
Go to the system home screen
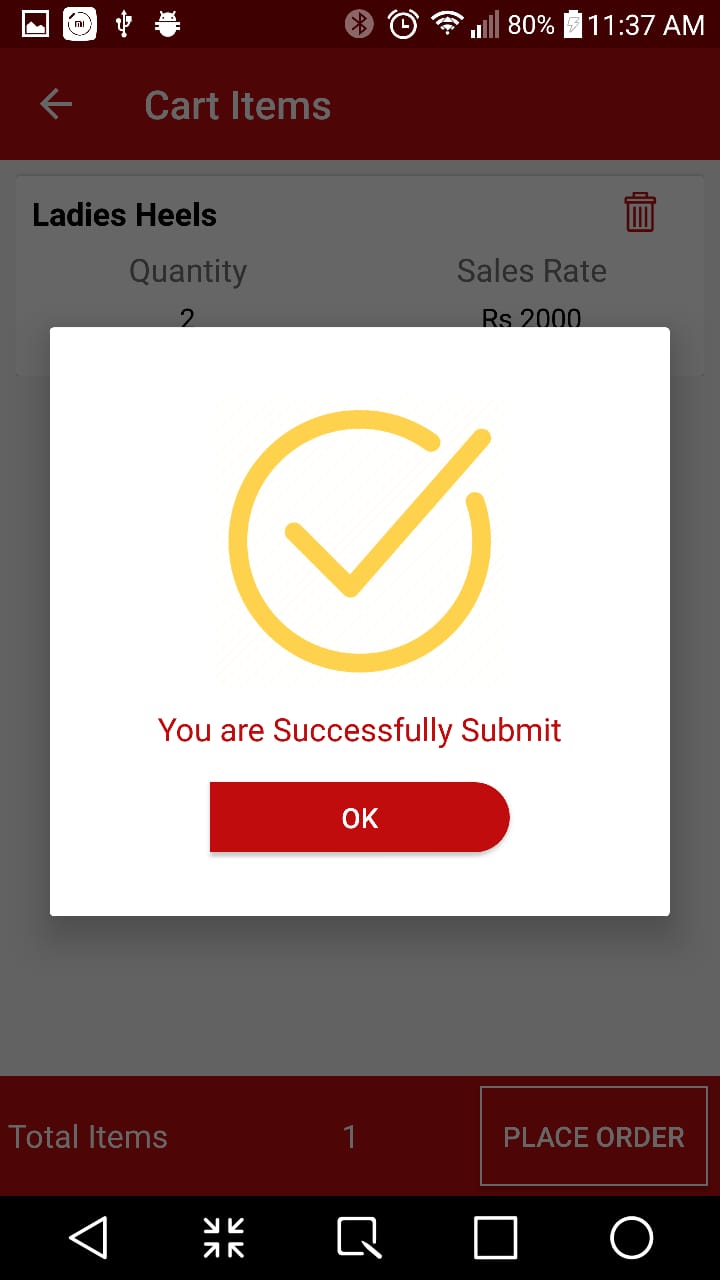pyautogui.click(x=631, y=1238)
